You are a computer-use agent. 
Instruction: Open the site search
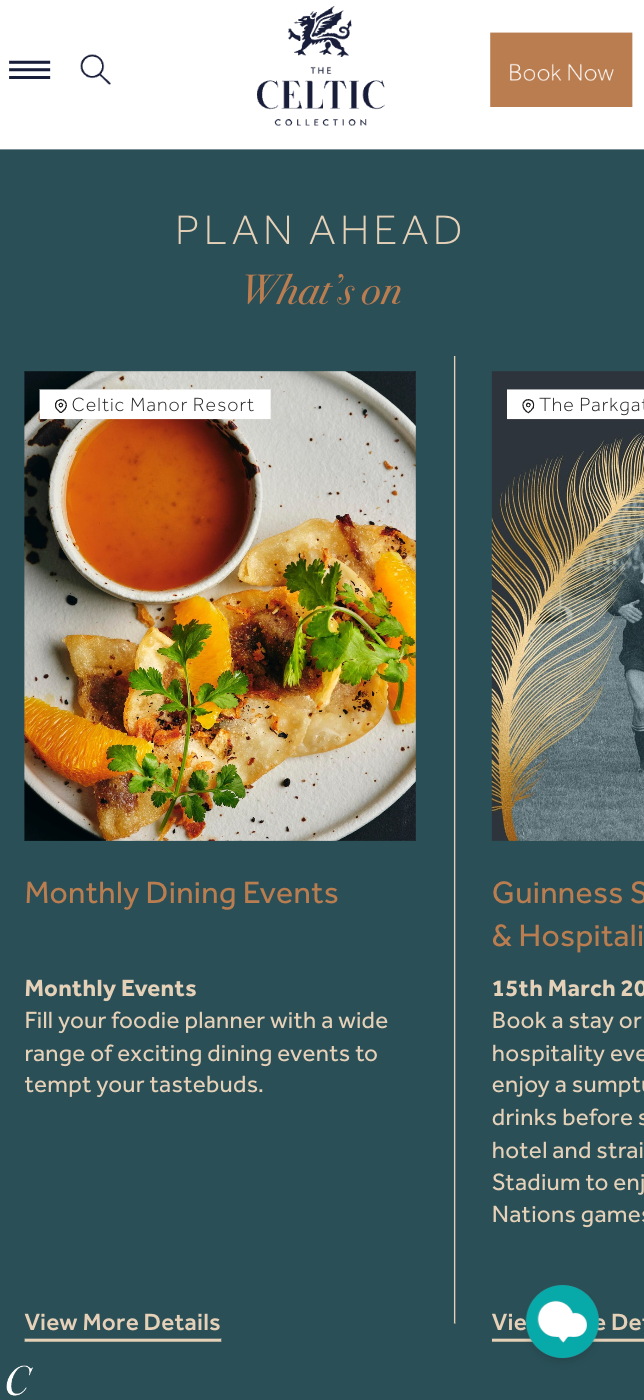click(95, 70)
